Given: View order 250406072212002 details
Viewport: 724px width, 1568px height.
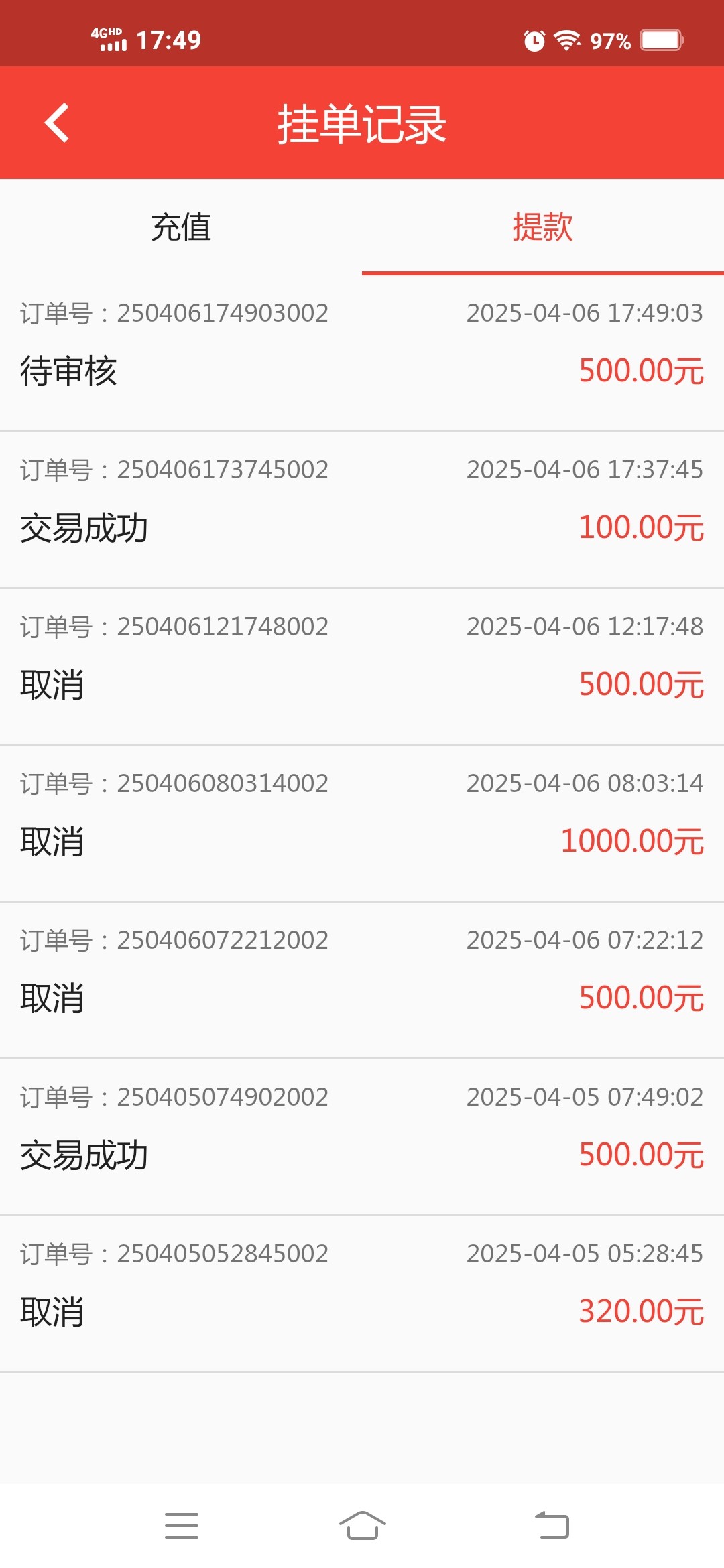Looking at the screenshot, I should pyautogui.click(x=362, y=980).
